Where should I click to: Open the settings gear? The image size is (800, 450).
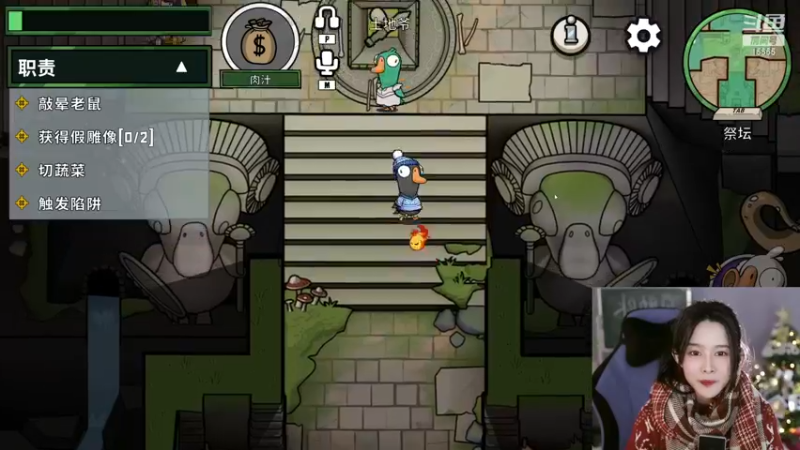(644, 36)
